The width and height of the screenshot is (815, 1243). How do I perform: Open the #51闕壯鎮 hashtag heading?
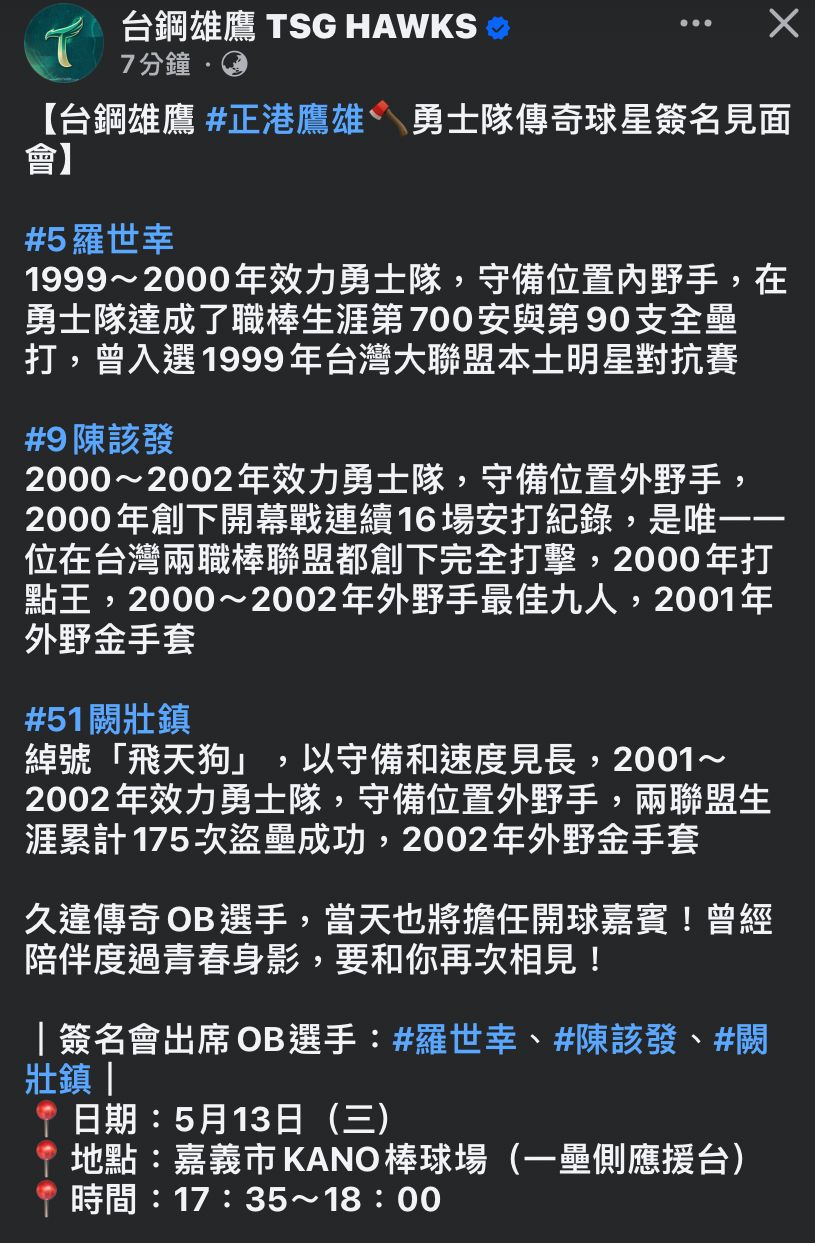point(107,720)
